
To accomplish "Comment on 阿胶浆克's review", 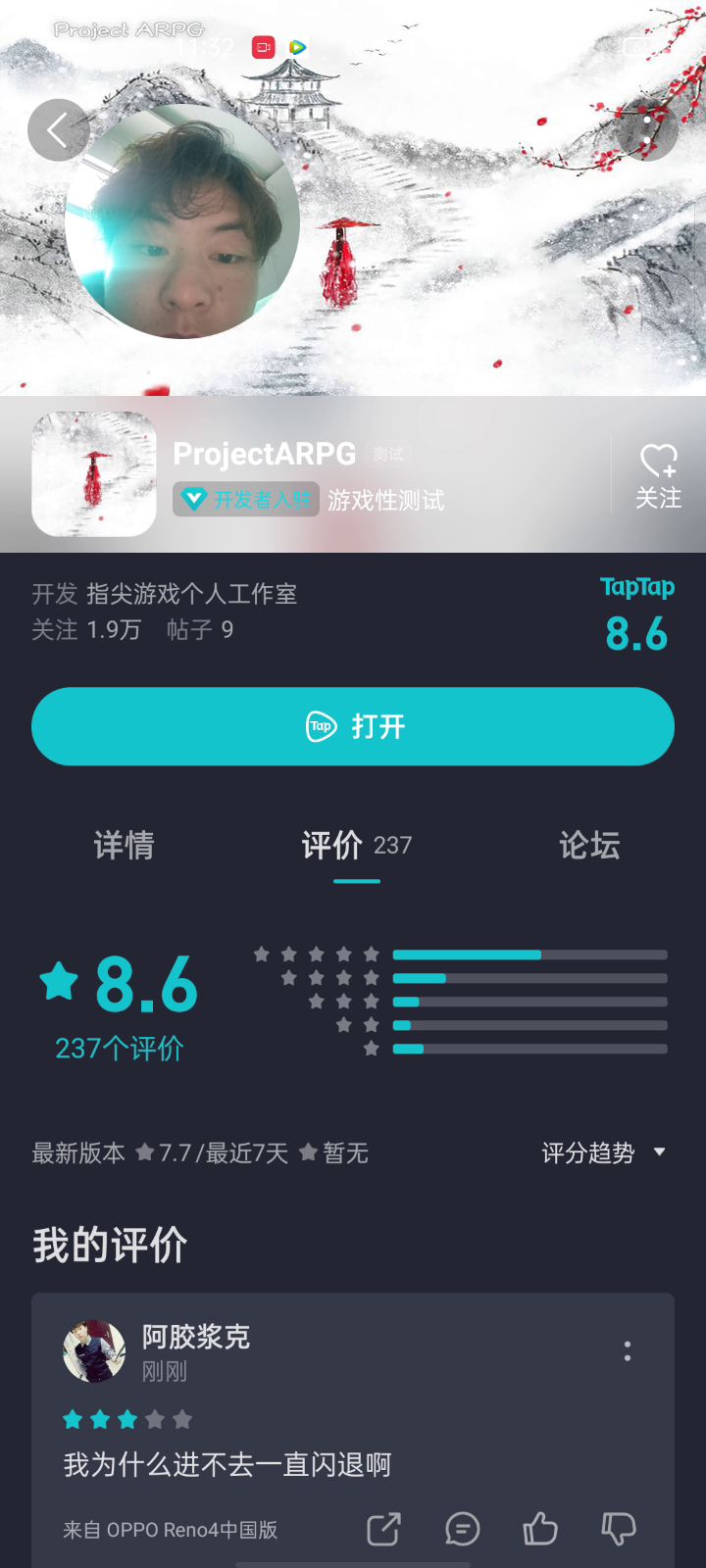I will coord(463,1529).
